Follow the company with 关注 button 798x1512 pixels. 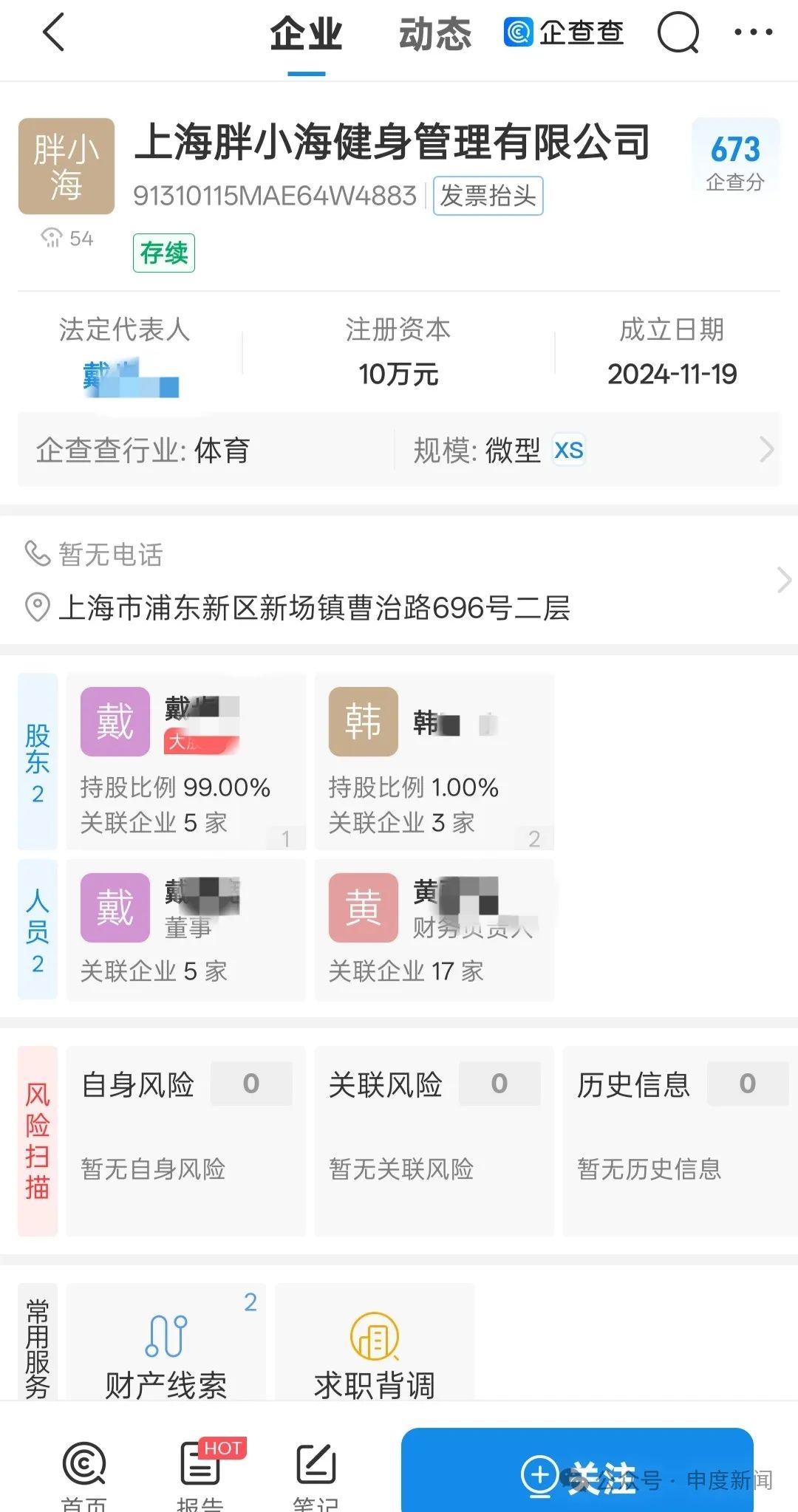coord(577,1475)
